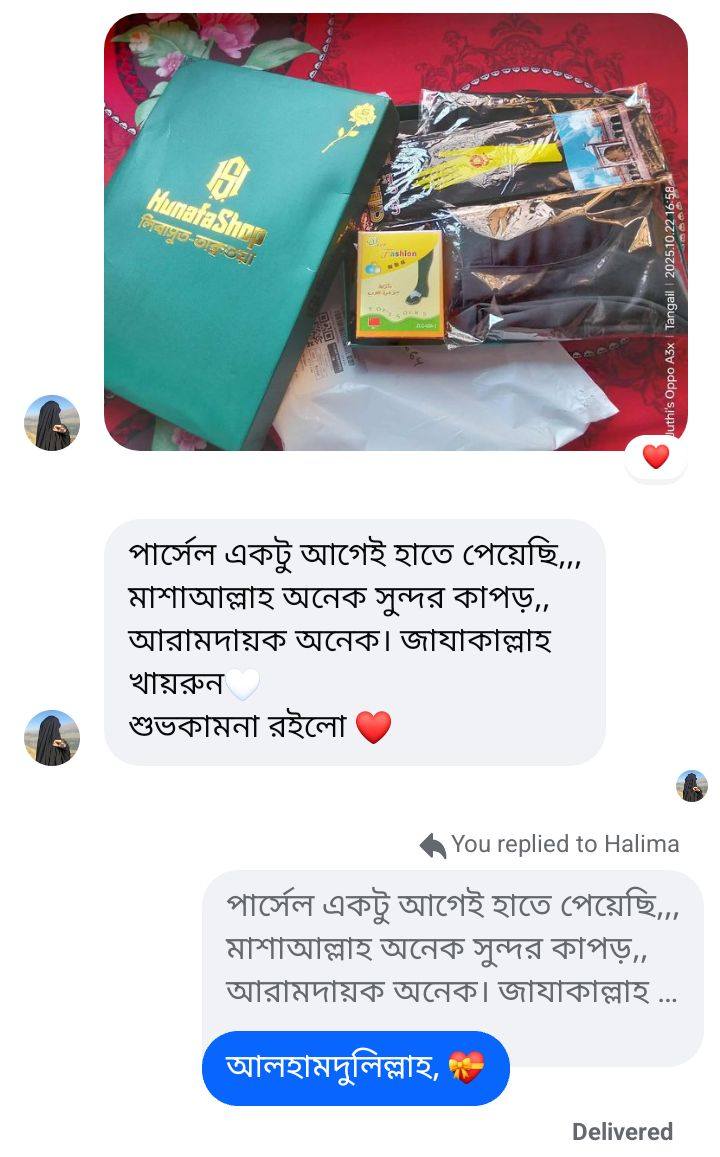
Task: Tap the sent আলহামদুলিল্লাহ message bubble
Action: point(355,1068)
